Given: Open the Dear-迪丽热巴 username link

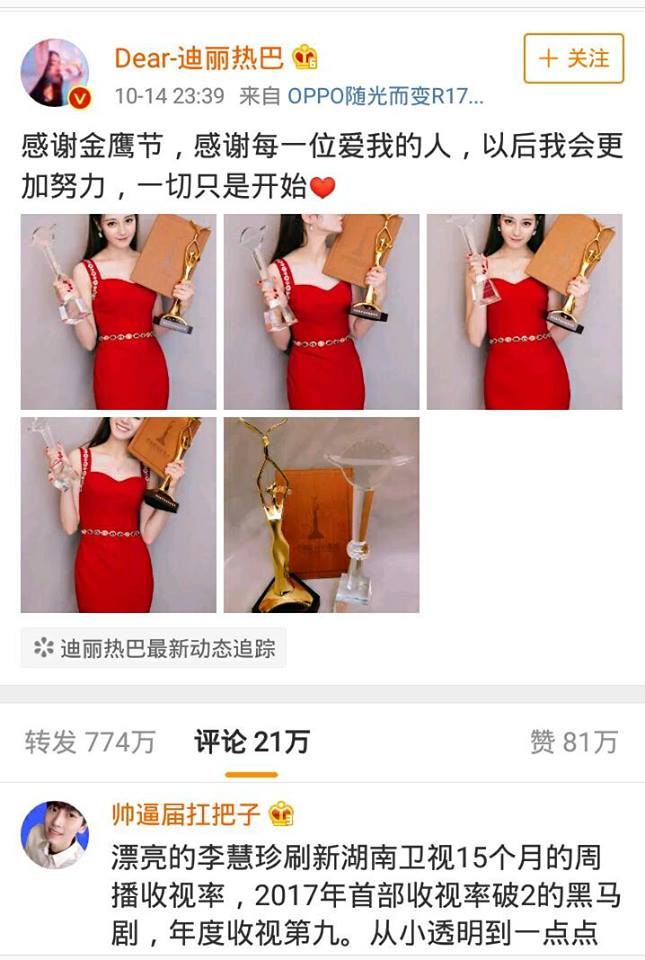Looking at the screenshot, I should tap(199, 58).
